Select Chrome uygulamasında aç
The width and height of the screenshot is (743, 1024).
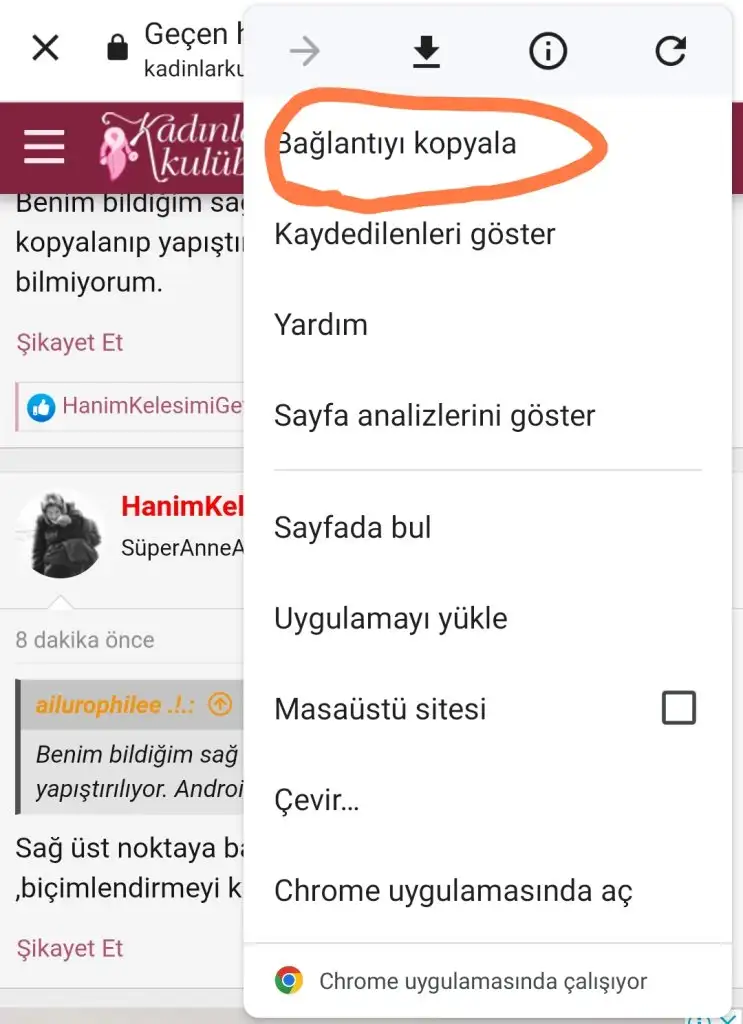click(453, 891)
